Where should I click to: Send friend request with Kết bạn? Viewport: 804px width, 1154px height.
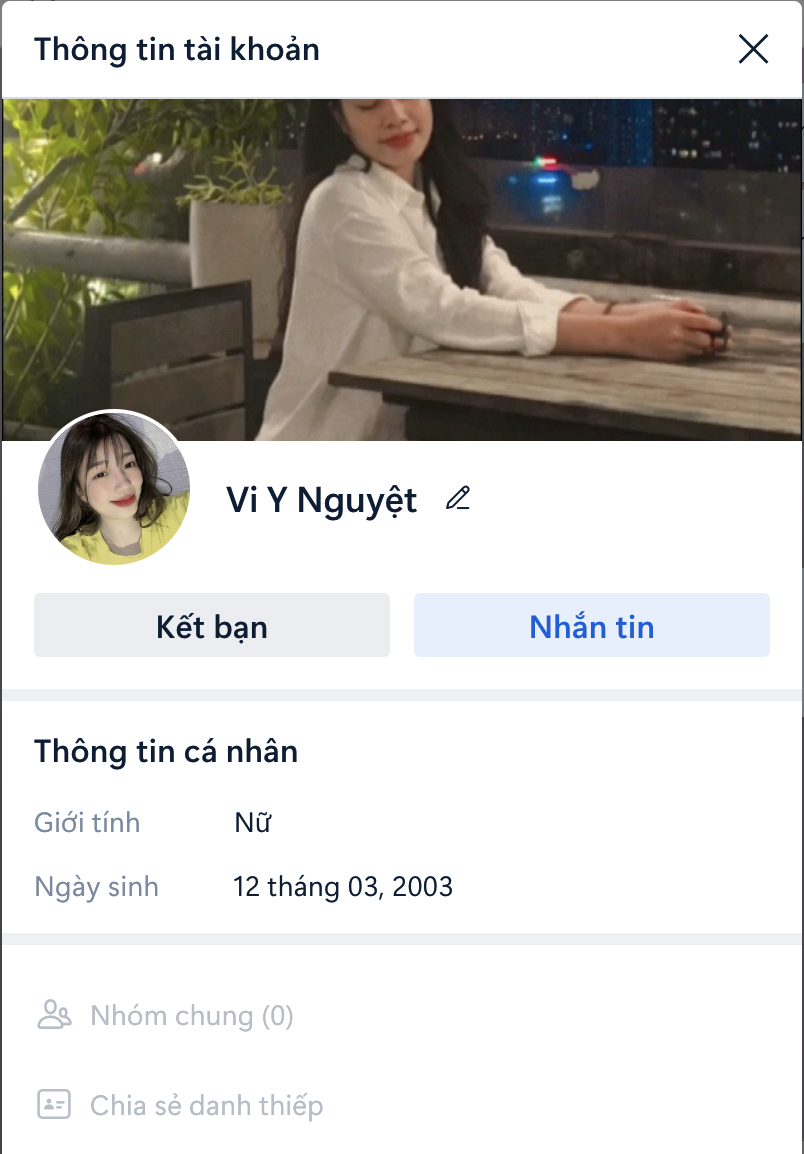coord(212,626)
